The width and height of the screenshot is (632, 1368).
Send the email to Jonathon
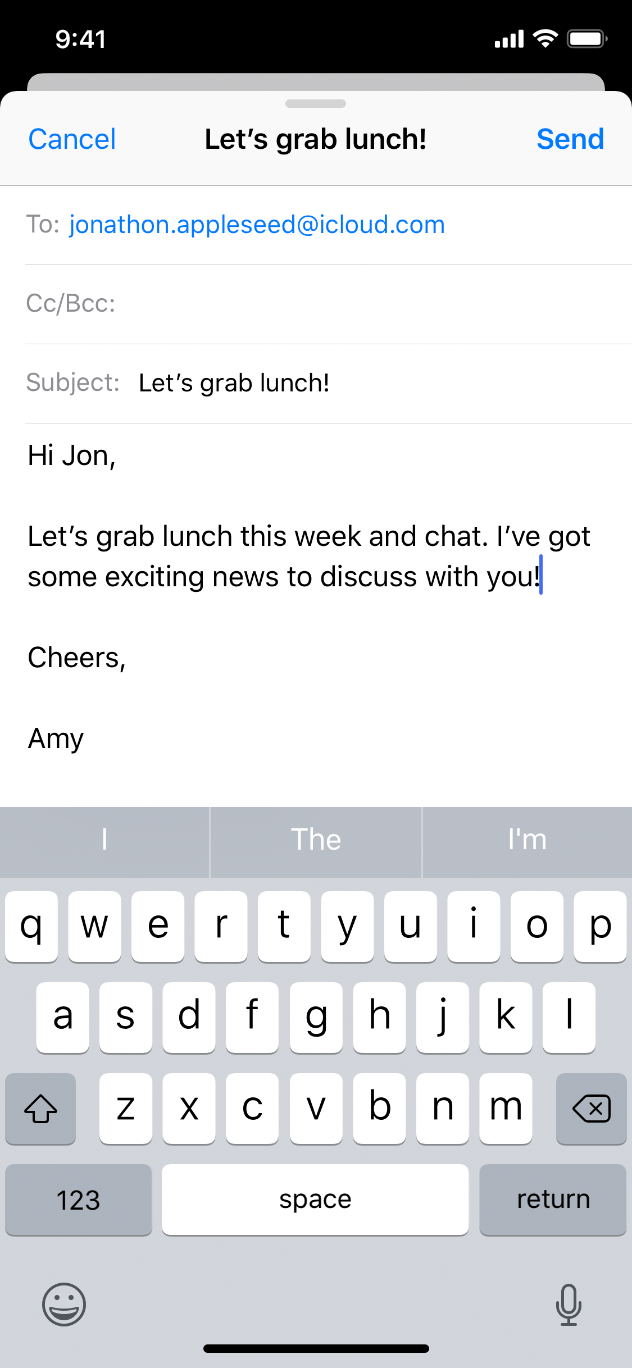click(x=570, y=139)
